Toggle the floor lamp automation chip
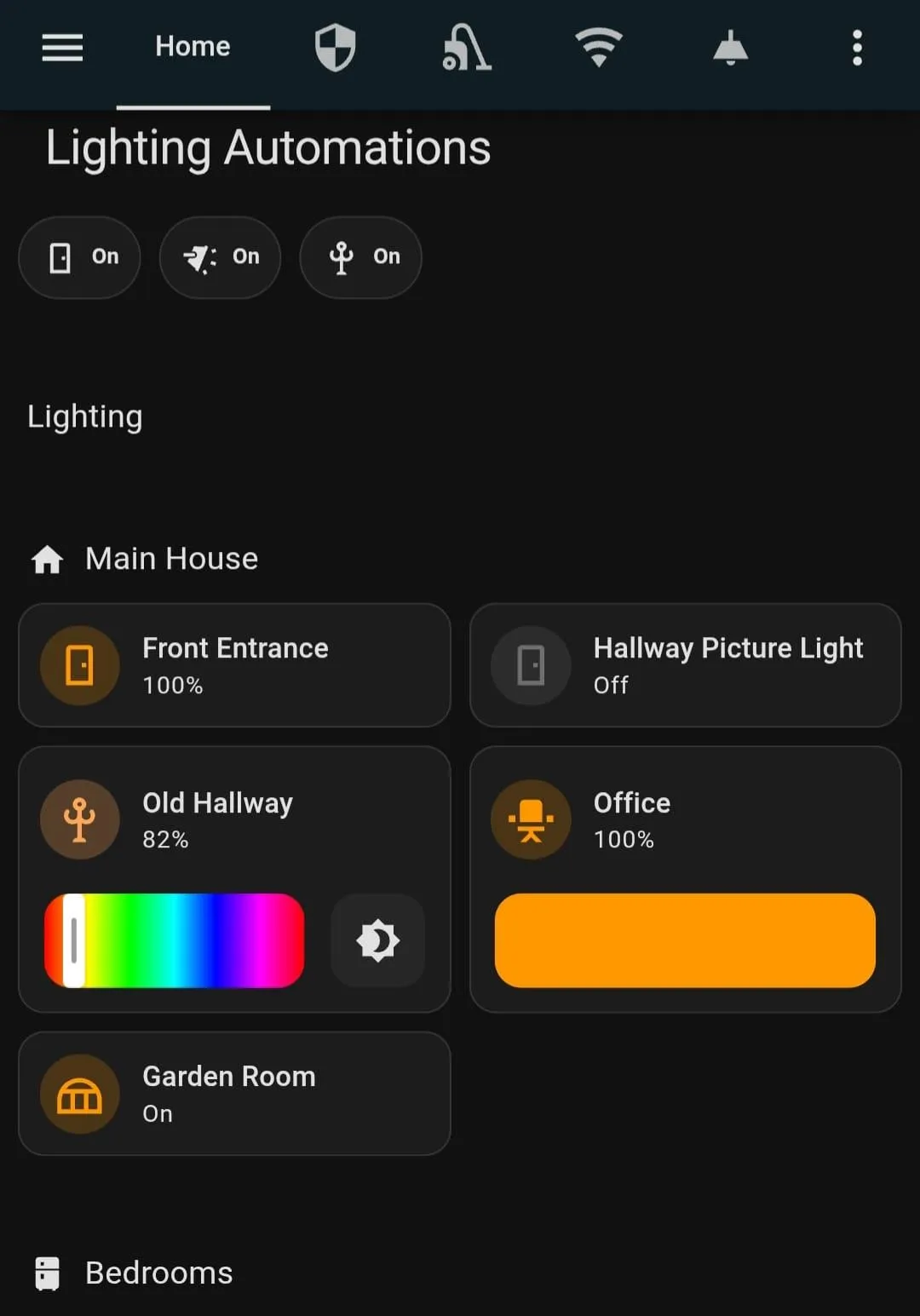This screenshot has width=920, height=1316. point(361,256)
